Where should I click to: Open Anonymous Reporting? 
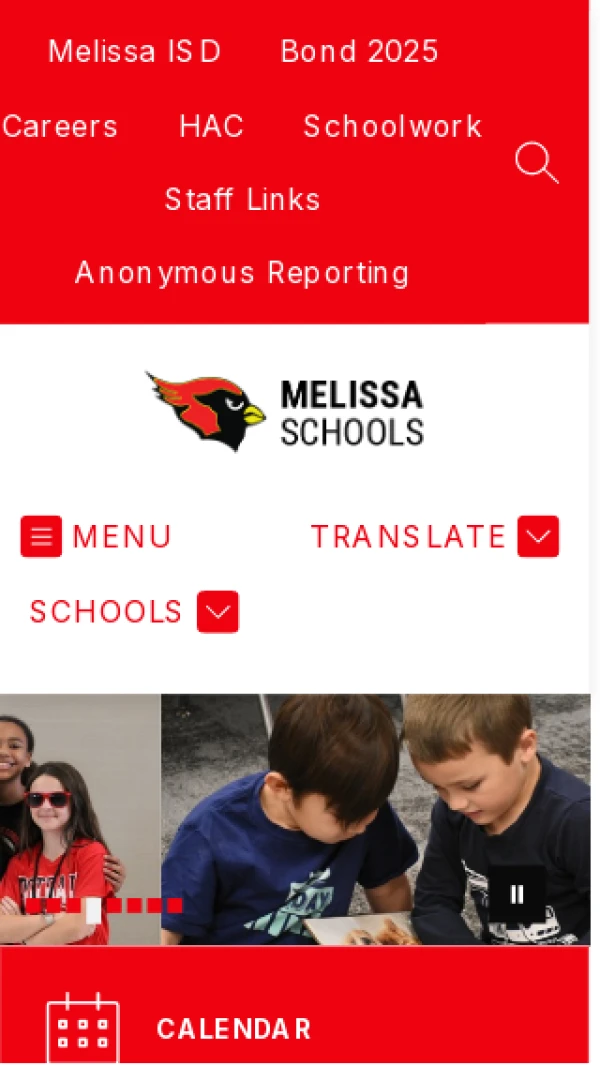point(242,273)
